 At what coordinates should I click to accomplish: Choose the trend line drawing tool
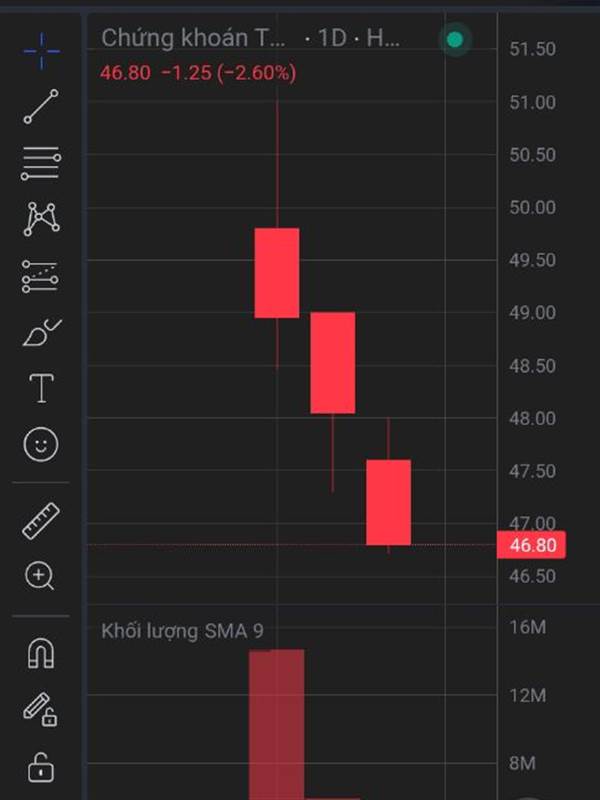pyautogui.click(x=41, y=106)
